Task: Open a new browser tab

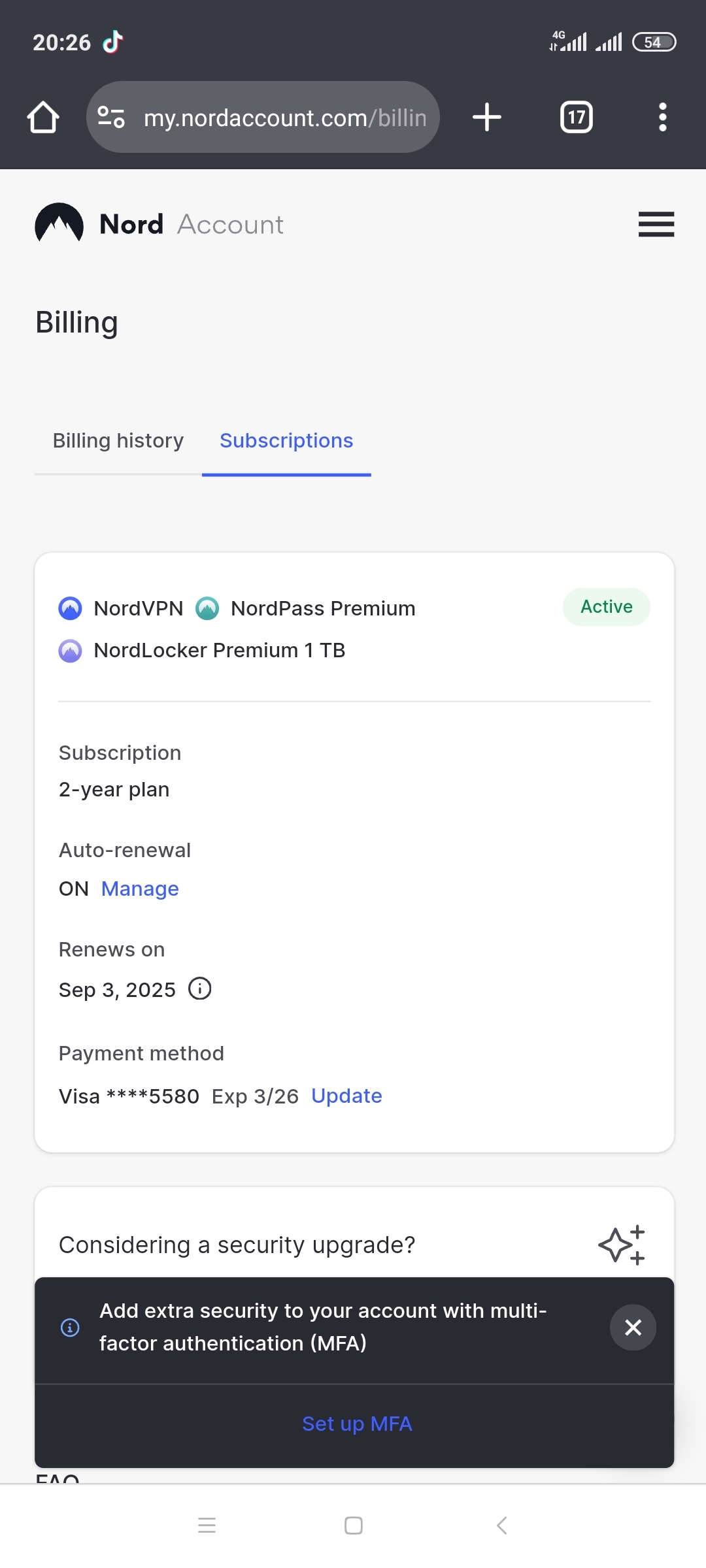Action: click(x=487, y=118)
